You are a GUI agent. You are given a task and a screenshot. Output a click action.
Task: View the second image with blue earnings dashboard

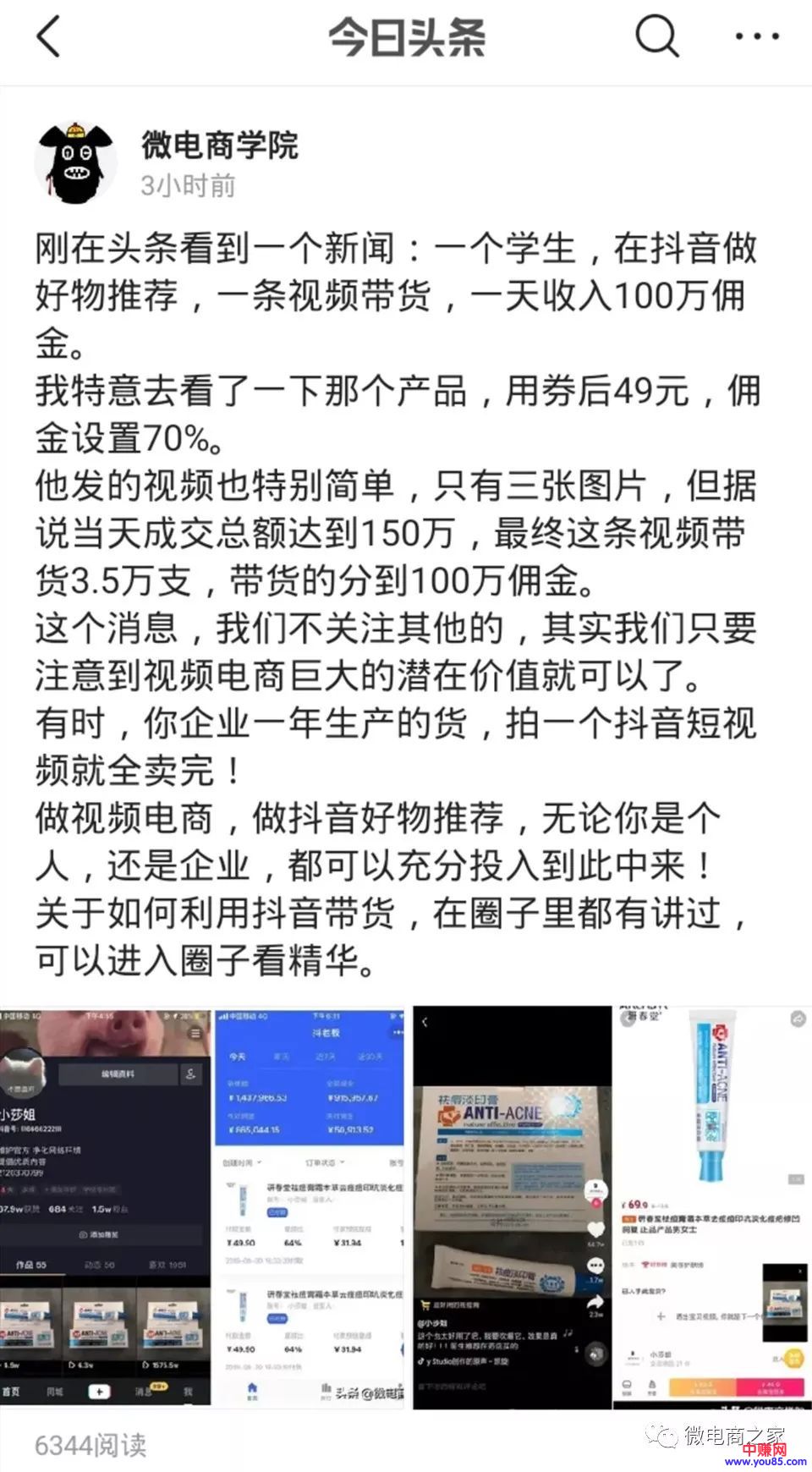click(310, 1206)
